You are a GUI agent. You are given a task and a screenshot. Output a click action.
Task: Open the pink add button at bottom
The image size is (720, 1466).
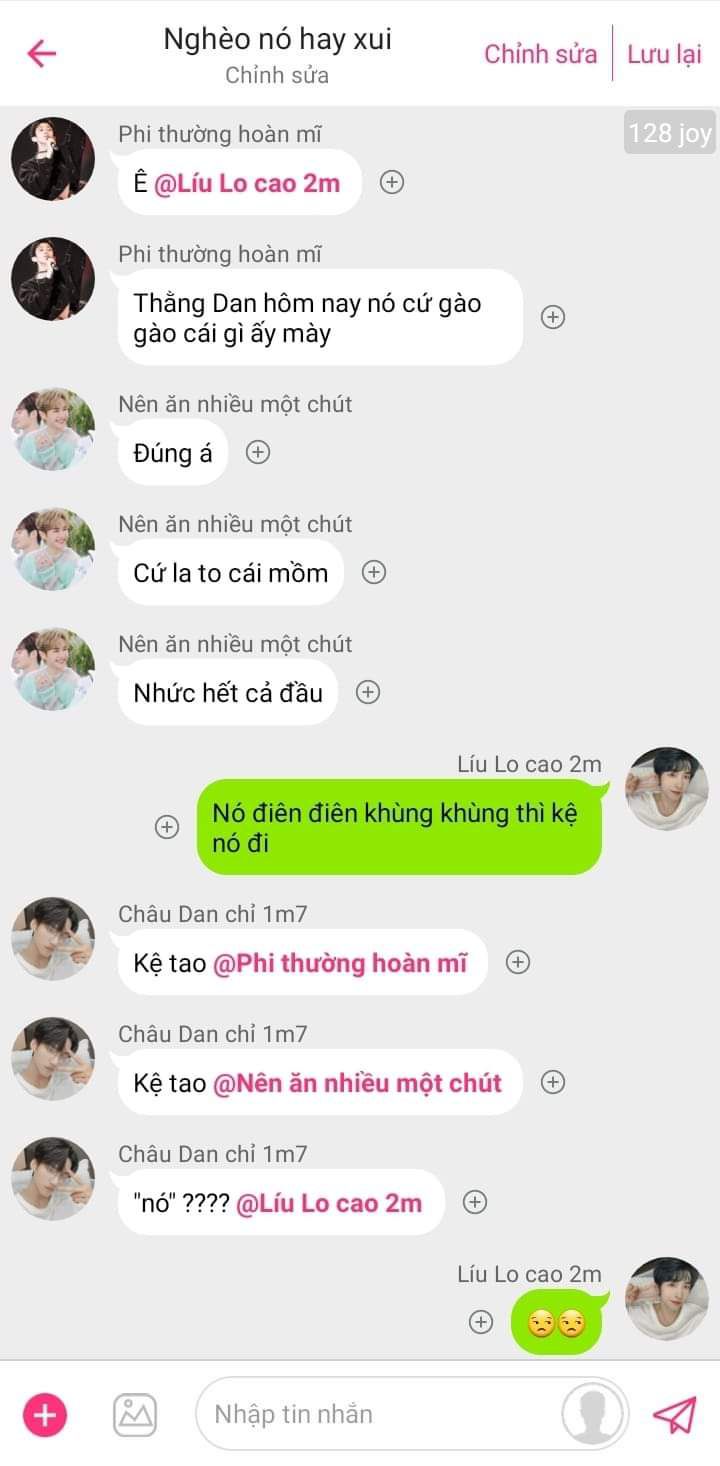pyautogui.click(x=45, y=1414)
